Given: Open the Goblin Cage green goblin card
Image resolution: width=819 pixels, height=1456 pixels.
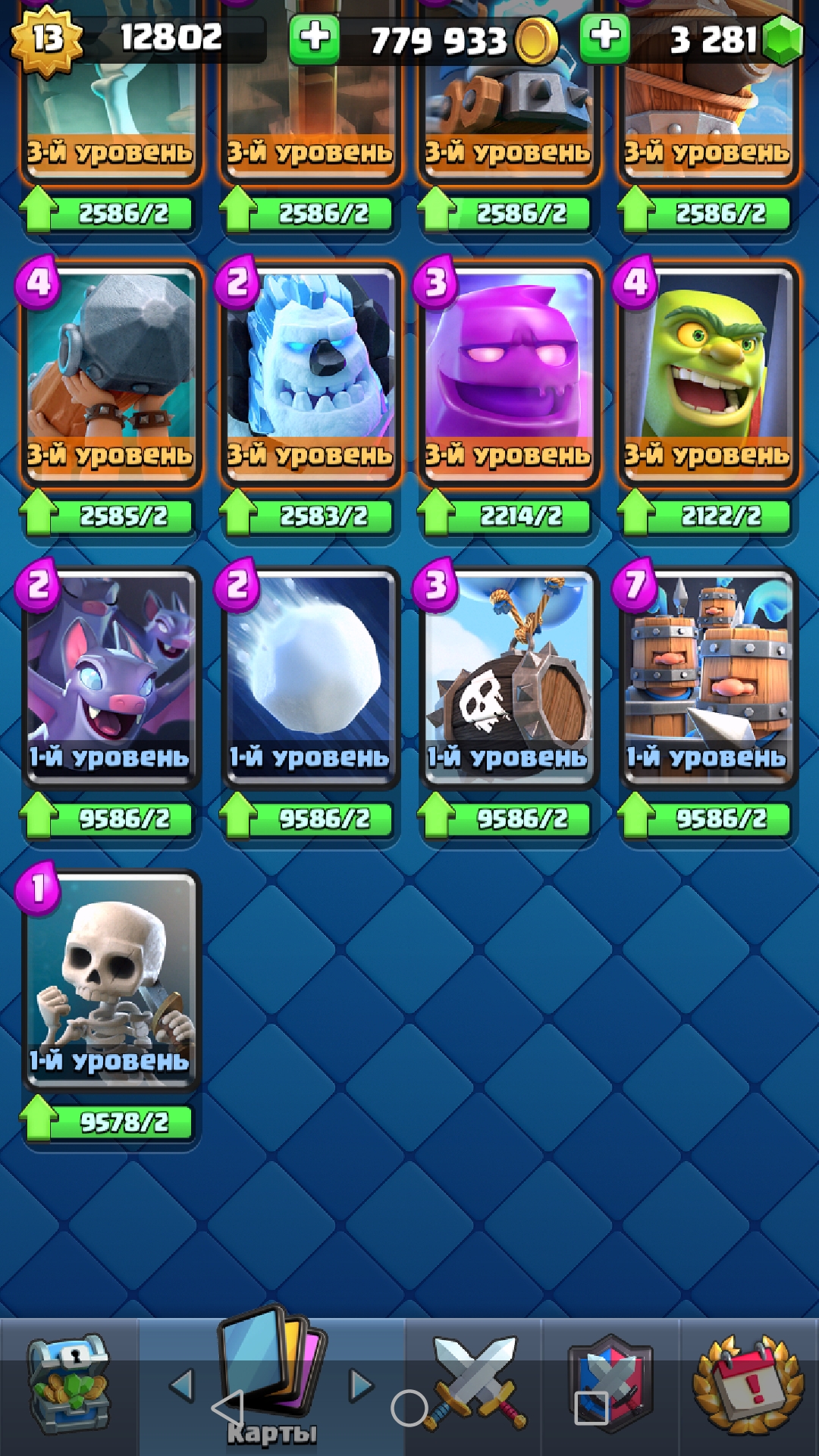Looking at the screenshot, I should 708,372.
